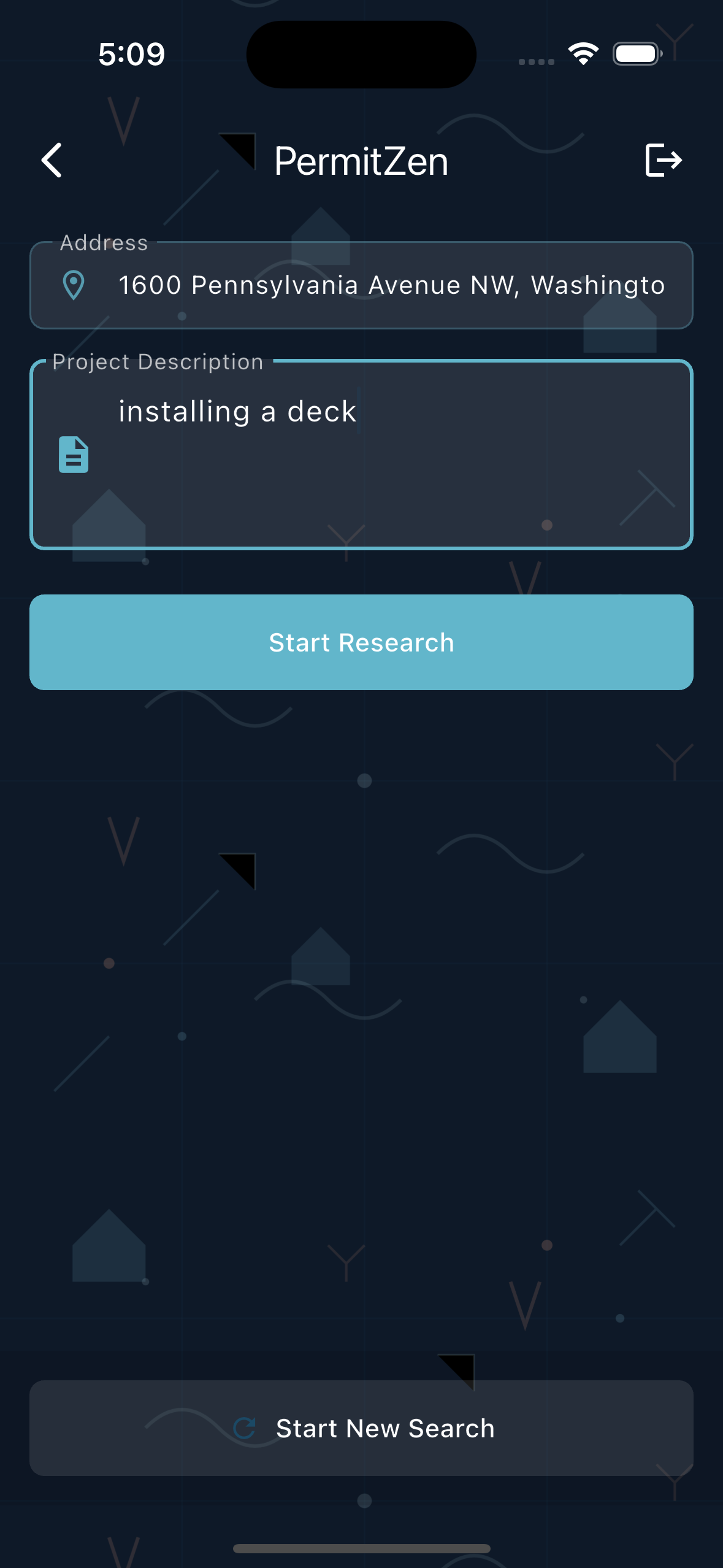Click the text reading installing a deck
The width and height of the screenshot is (723, 1568).
(x=237, y=410)
